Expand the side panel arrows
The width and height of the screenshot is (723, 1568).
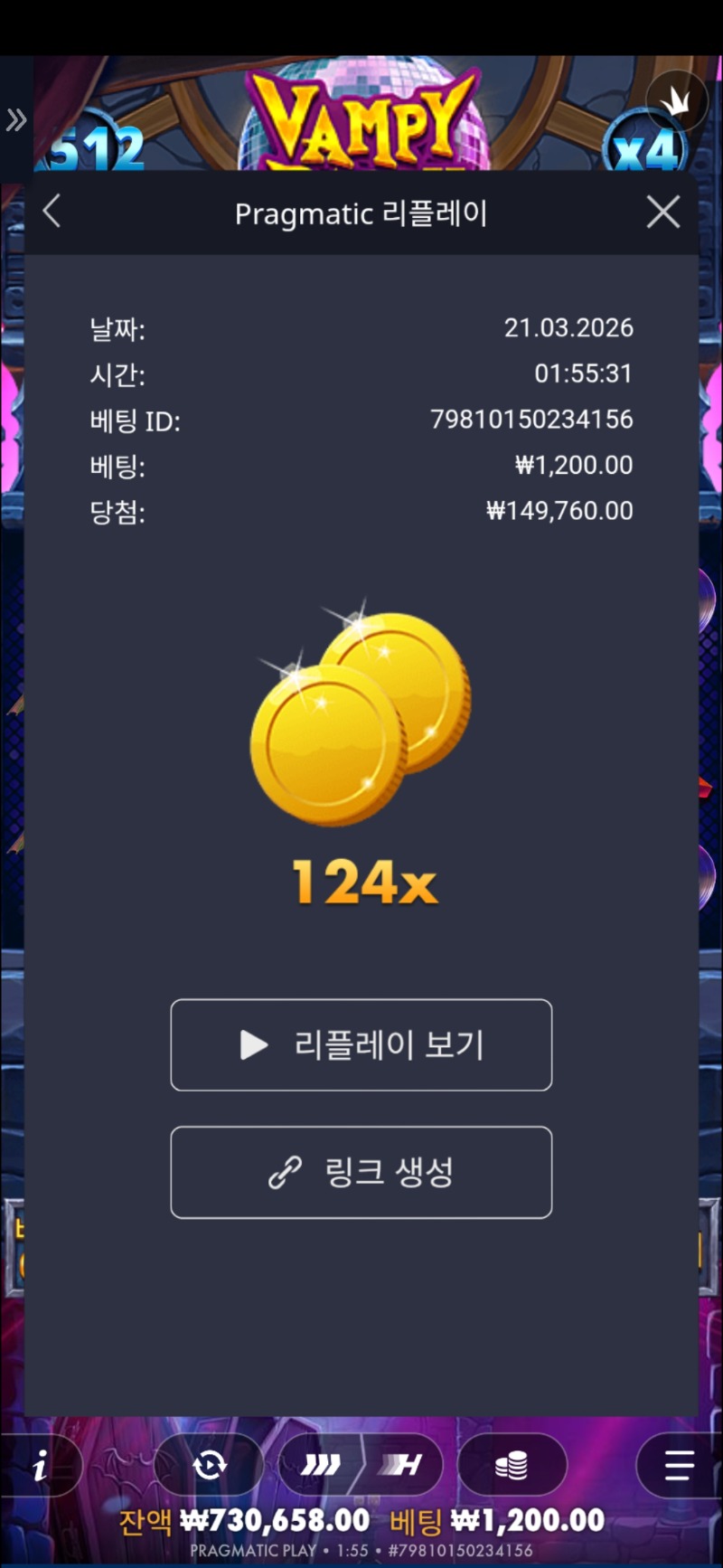(16, 119)
